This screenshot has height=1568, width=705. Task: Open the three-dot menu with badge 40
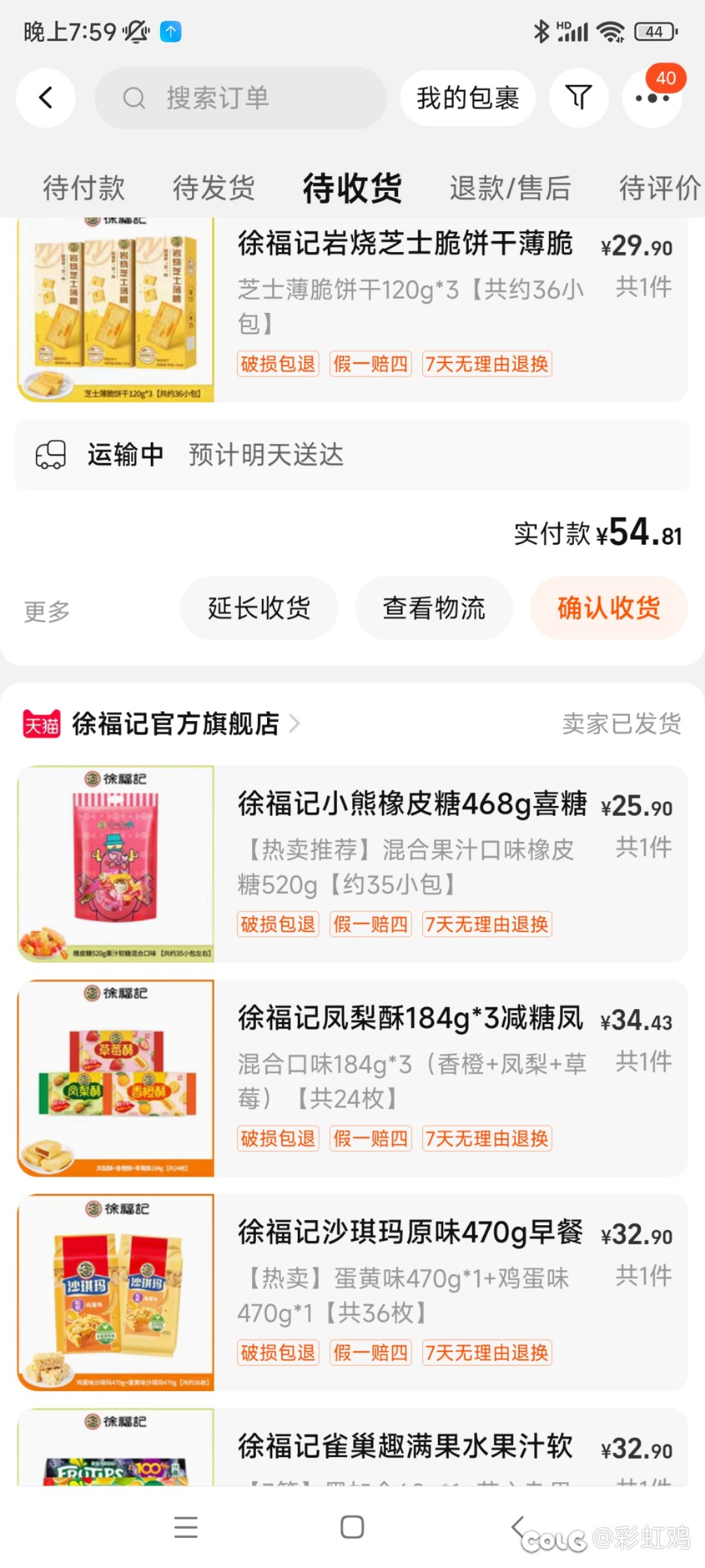click(x=652, y=98)
